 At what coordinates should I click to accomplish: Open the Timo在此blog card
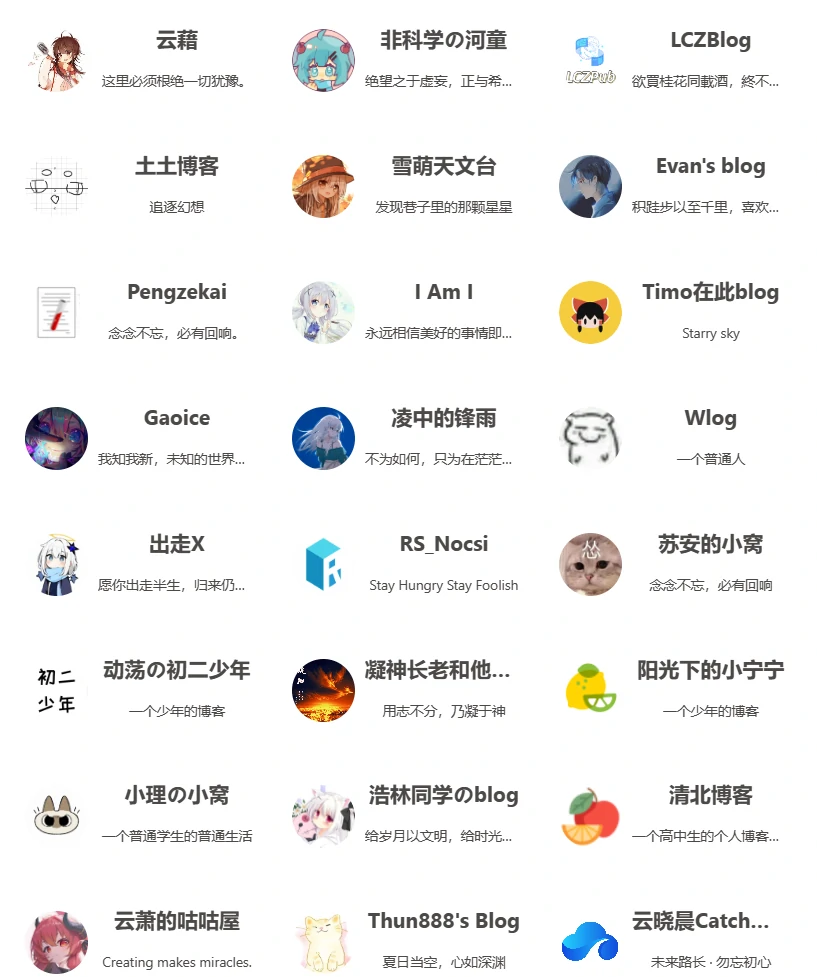[710, 293]
